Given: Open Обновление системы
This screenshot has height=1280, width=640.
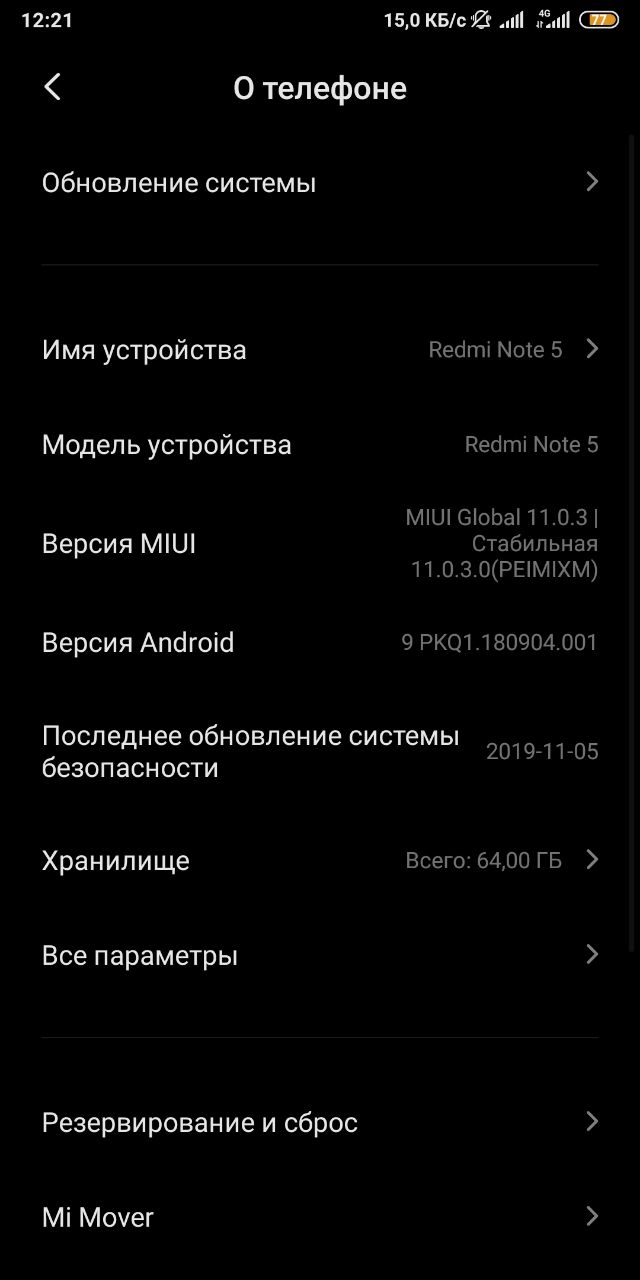Looking at the screenshot, I should point(320,183).
